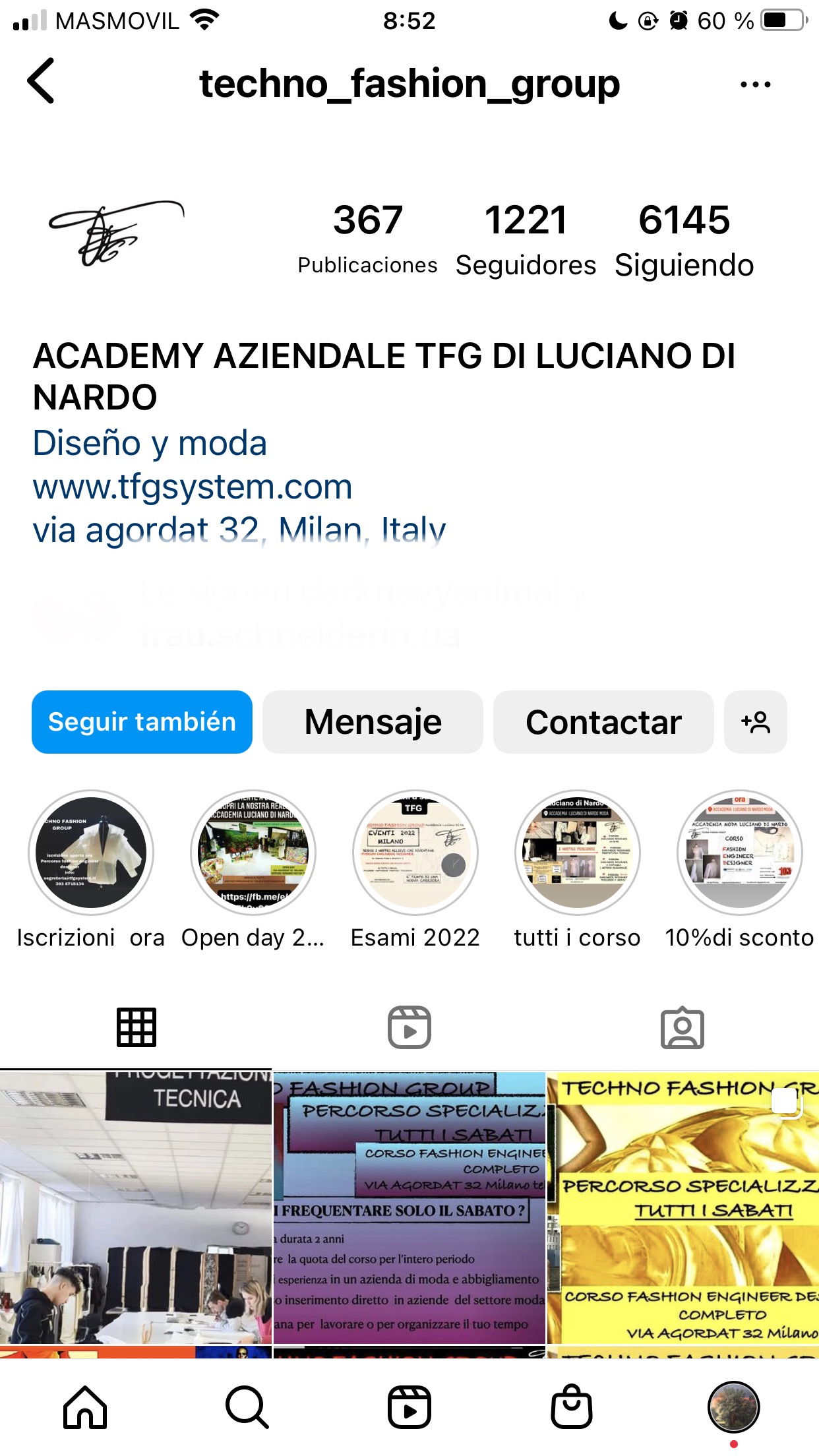The image size is (819, 1456).
Task: Switch to the tagged photos tab
Action: 682,1027
